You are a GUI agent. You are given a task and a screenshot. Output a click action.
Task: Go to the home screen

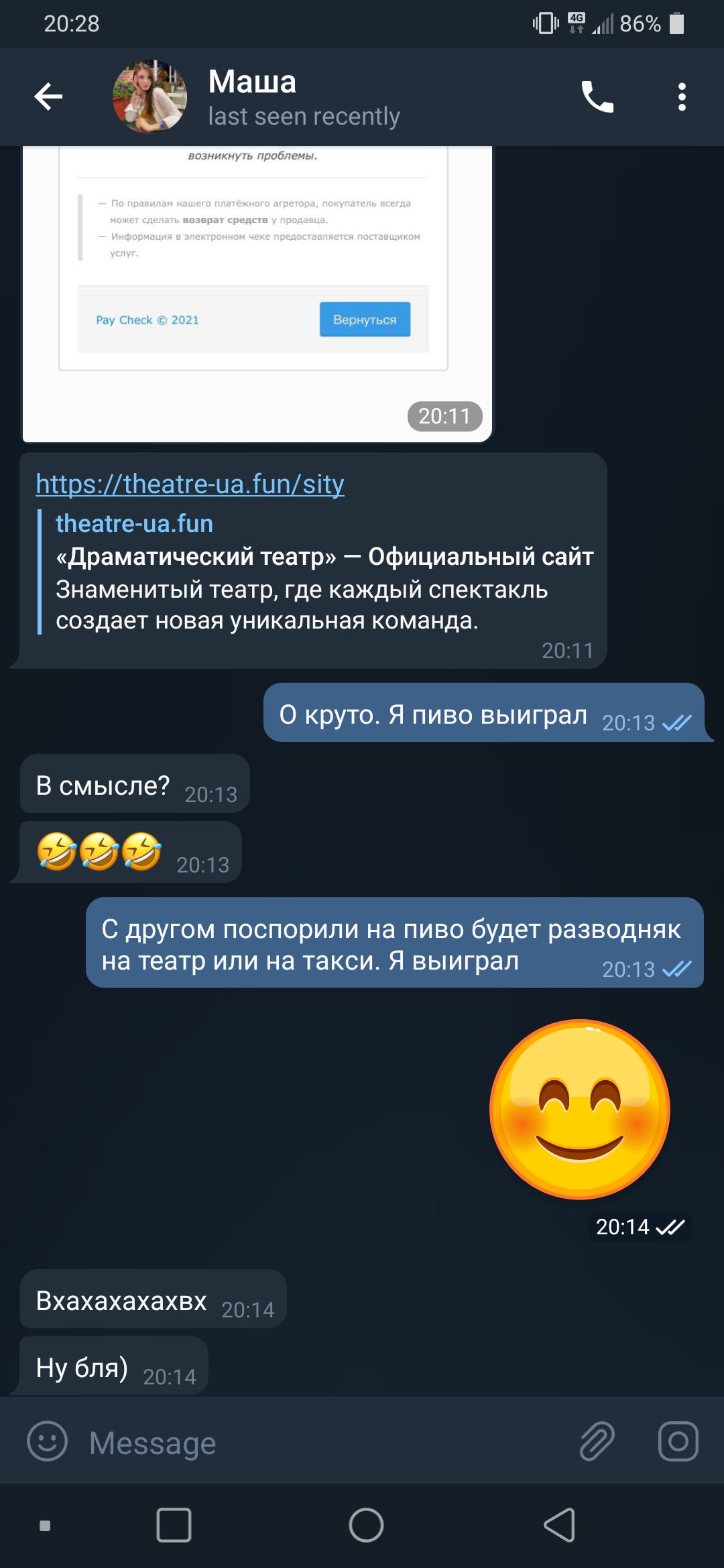point(366,1525)
